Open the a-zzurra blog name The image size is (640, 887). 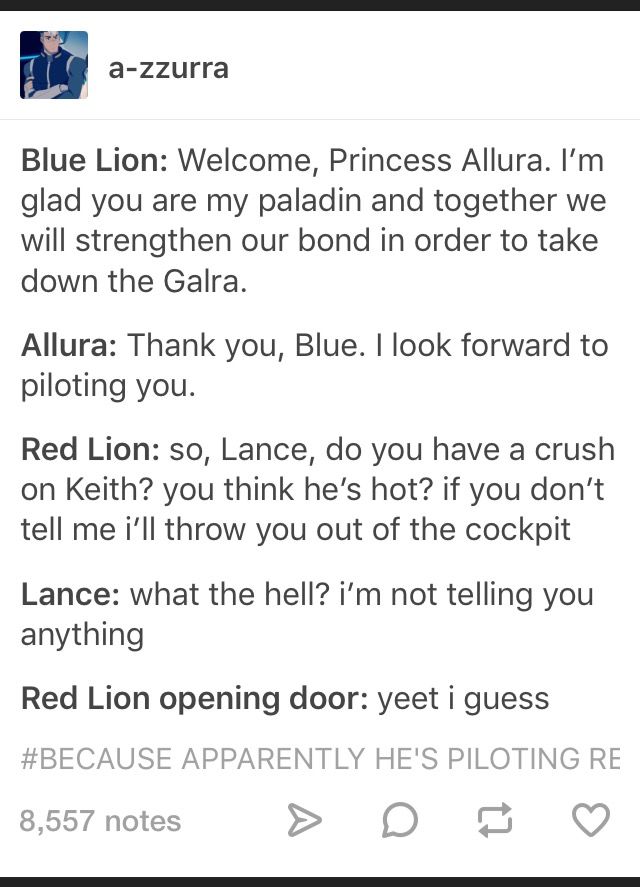[168, 67]
